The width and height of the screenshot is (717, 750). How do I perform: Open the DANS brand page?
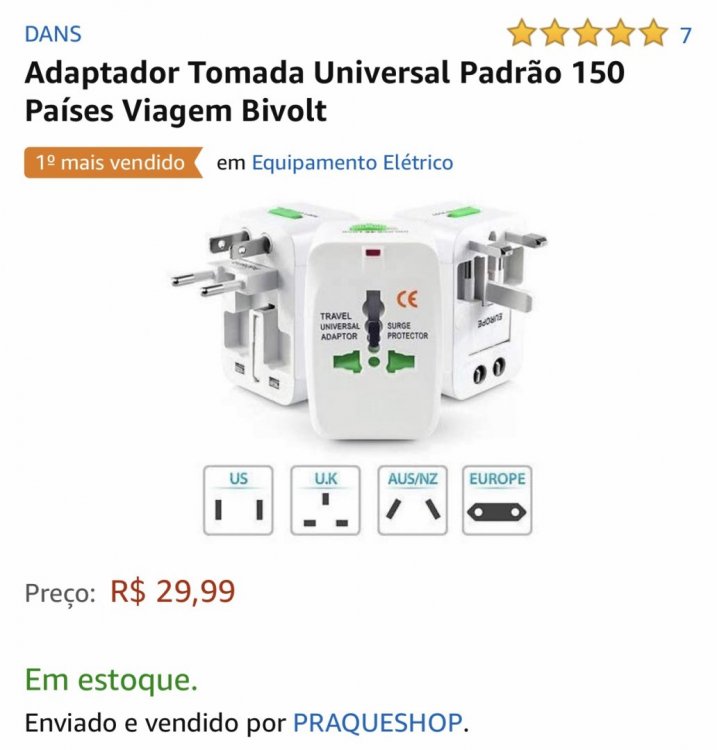[x=53, y=34]
